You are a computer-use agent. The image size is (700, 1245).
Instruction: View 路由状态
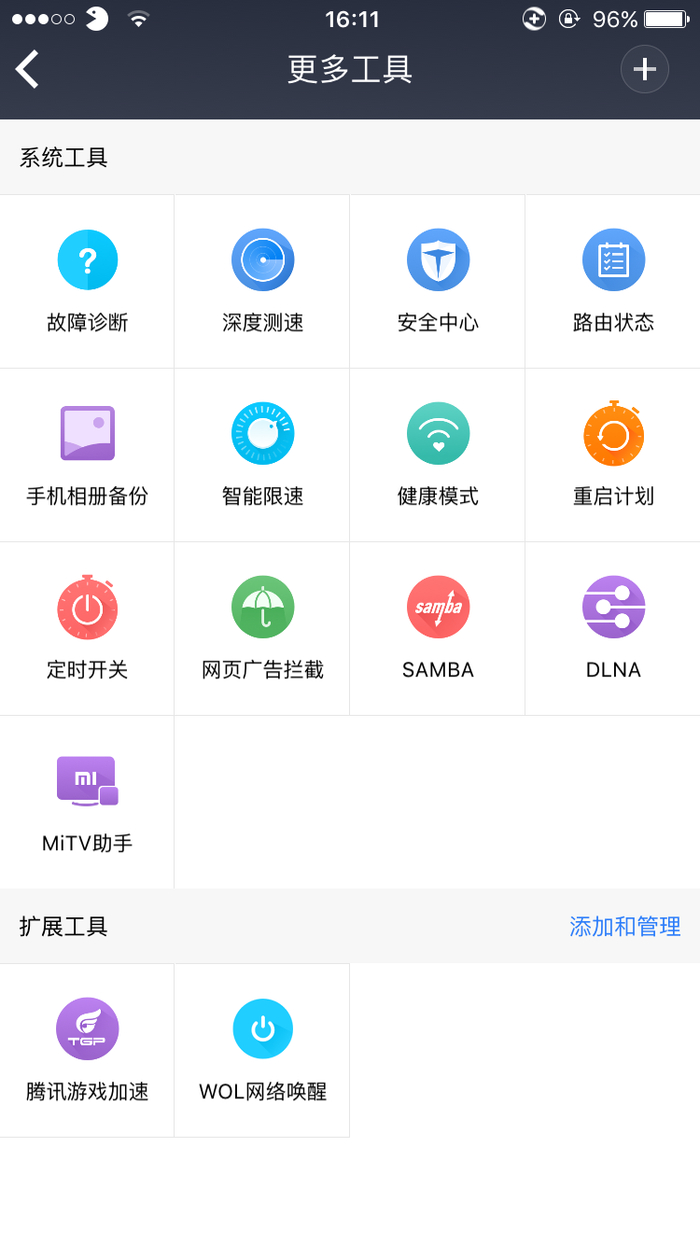[613, 281]
